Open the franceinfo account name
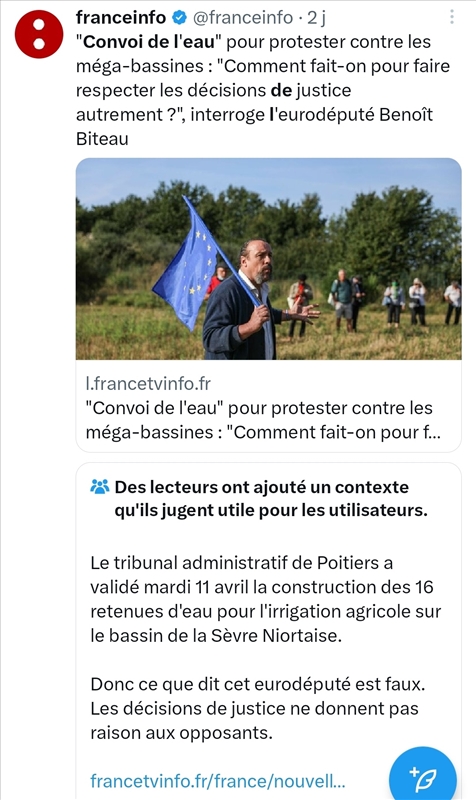The width and height of the screenshot is (476, 800). [x=121, y=17]
